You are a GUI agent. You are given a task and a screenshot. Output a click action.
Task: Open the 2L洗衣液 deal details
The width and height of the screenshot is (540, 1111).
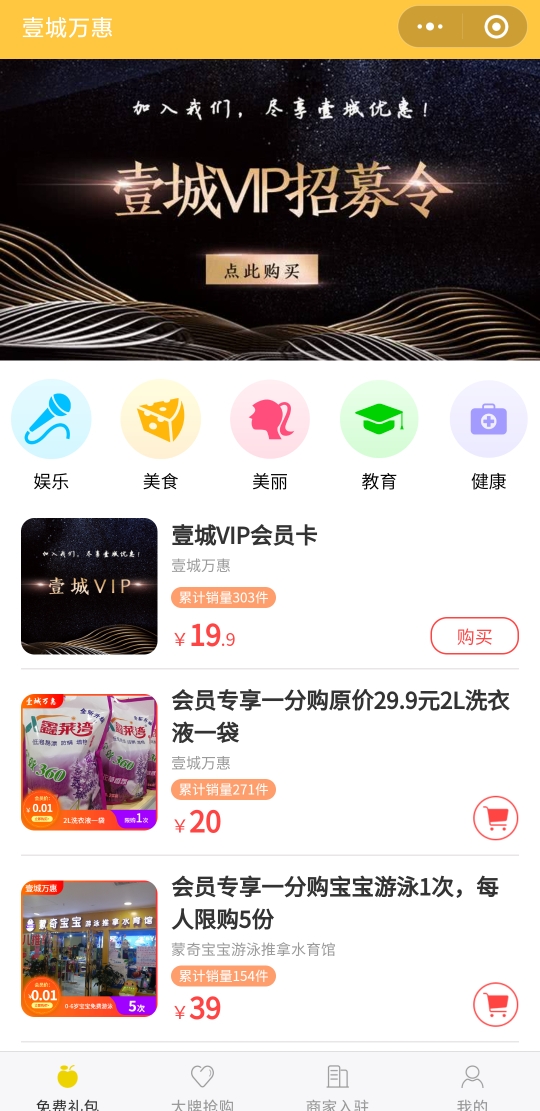click(x=270, y=762)
